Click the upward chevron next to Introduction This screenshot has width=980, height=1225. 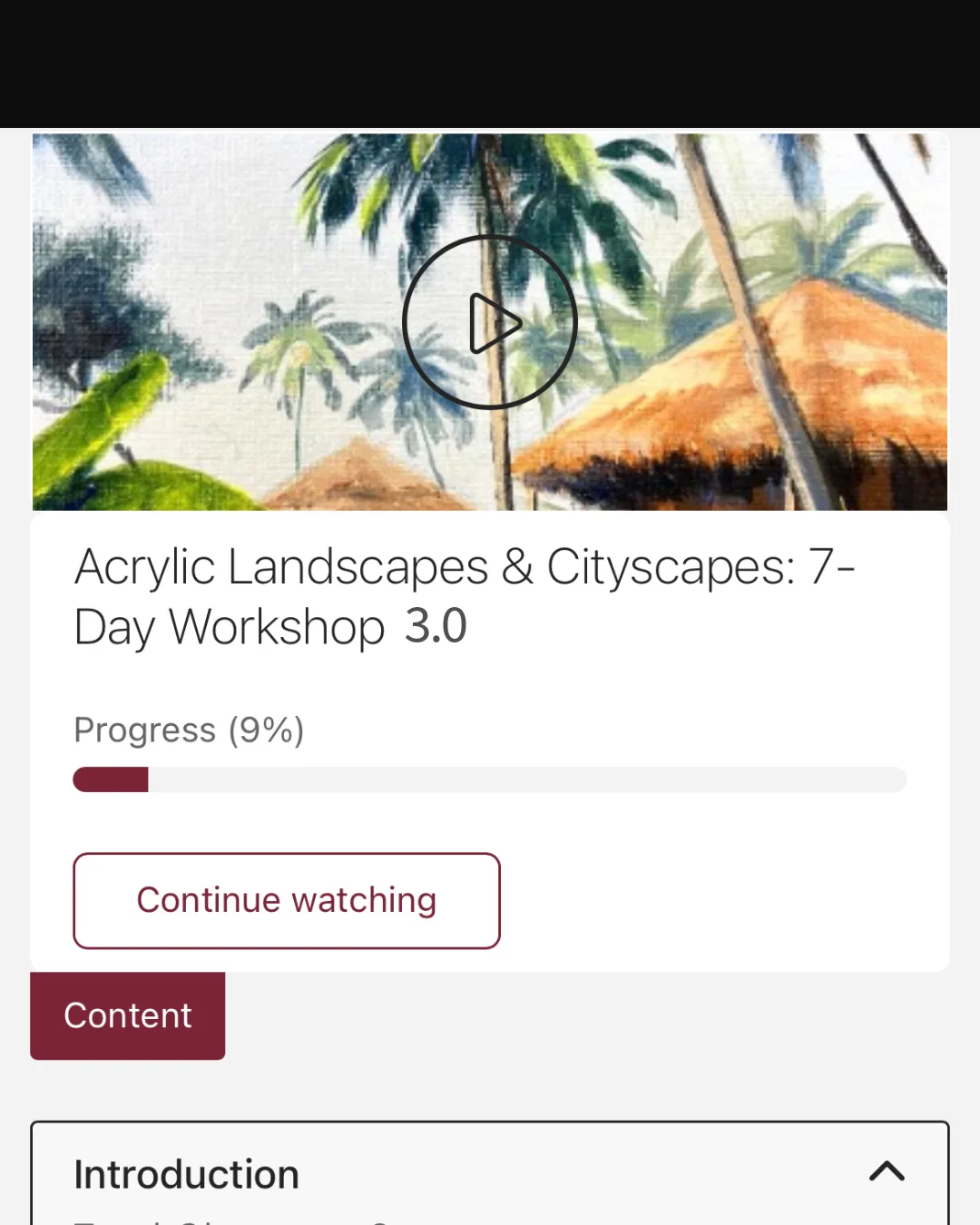pos(887,1172)
